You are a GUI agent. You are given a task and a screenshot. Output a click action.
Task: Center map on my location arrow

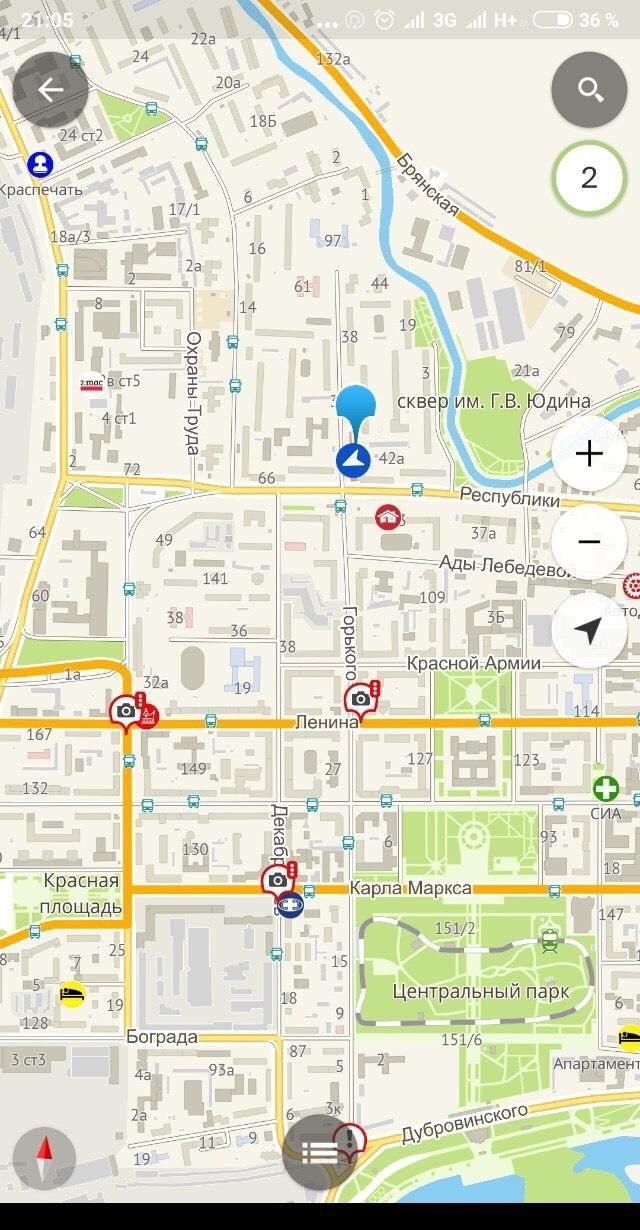point(589,630)
